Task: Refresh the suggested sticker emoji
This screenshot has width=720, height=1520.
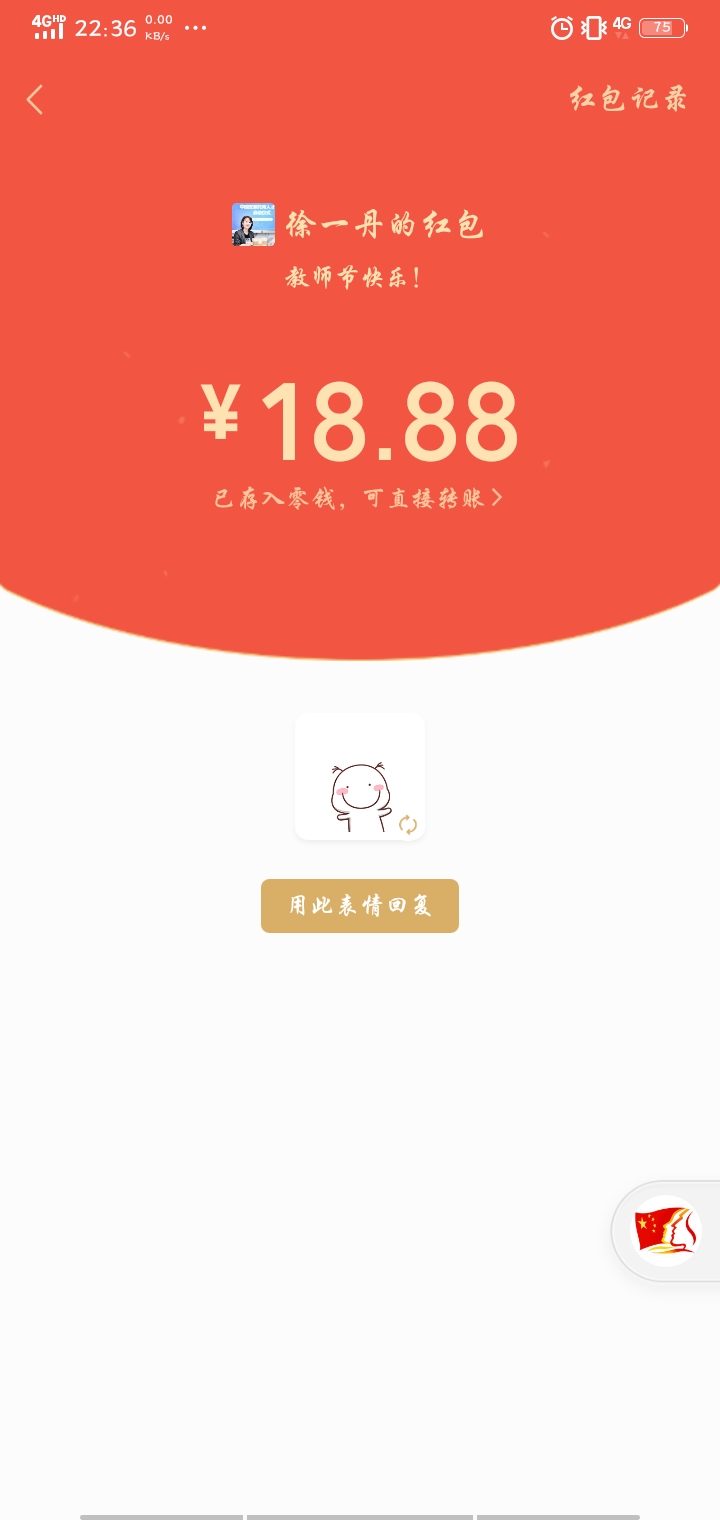Action: pyautogui.click(x=407, y=824)
